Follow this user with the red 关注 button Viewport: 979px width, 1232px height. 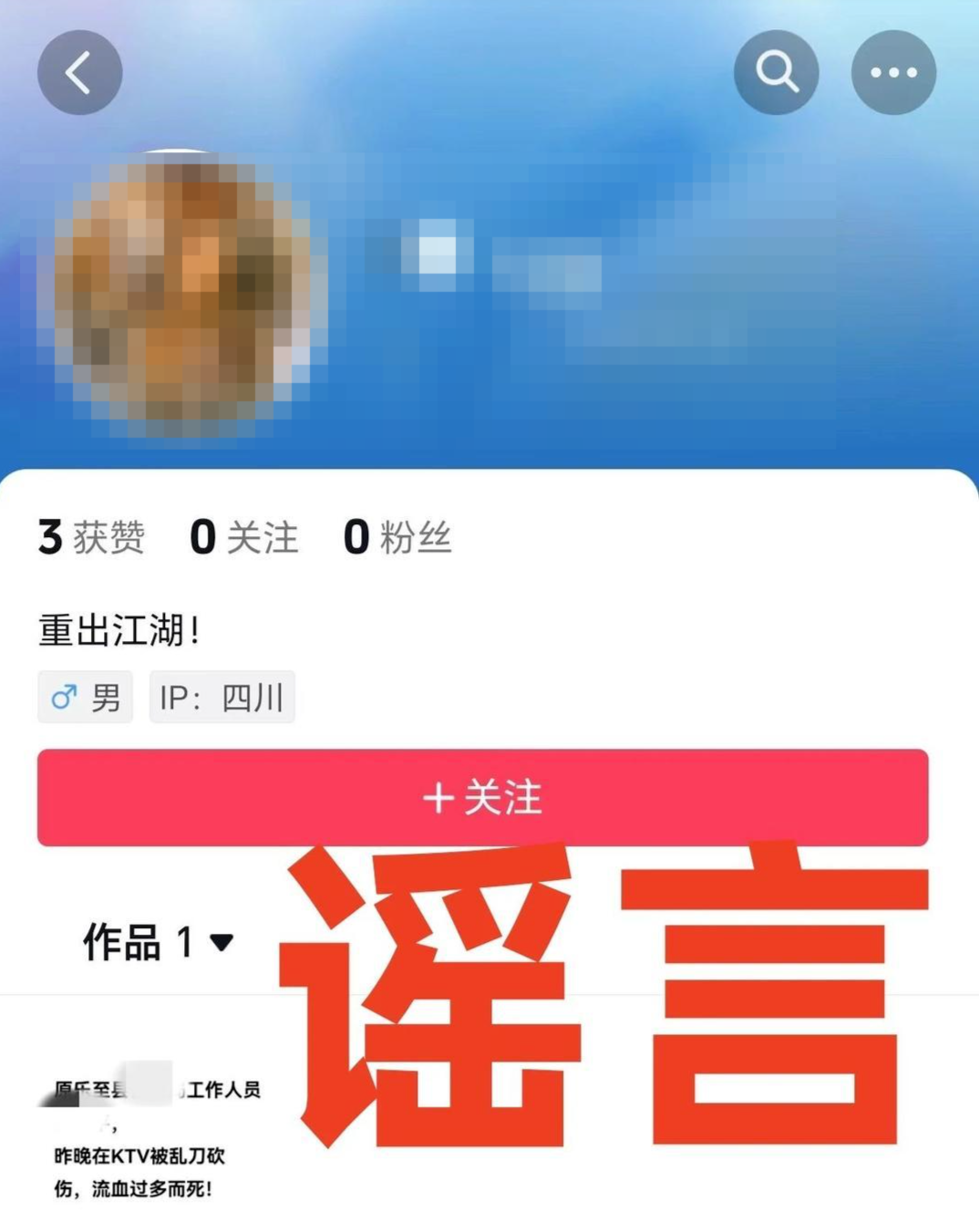pyautogui.click(x=482, y=798)
